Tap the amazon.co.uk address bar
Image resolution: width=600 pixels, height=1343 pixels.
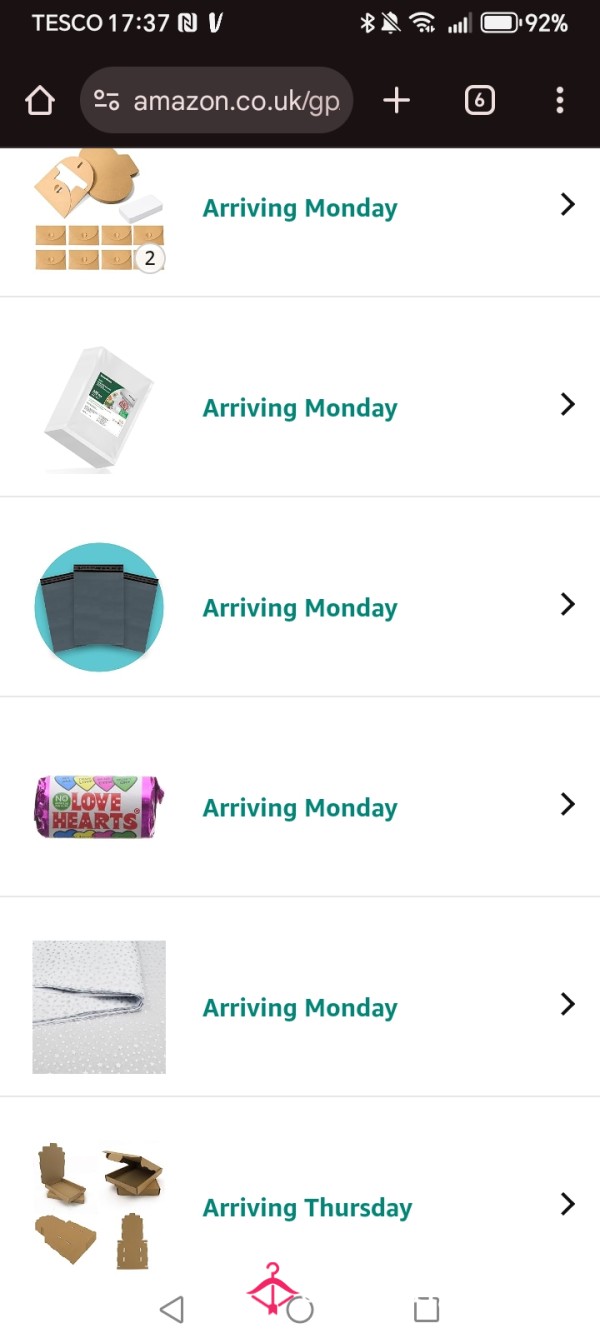(216, 100)
